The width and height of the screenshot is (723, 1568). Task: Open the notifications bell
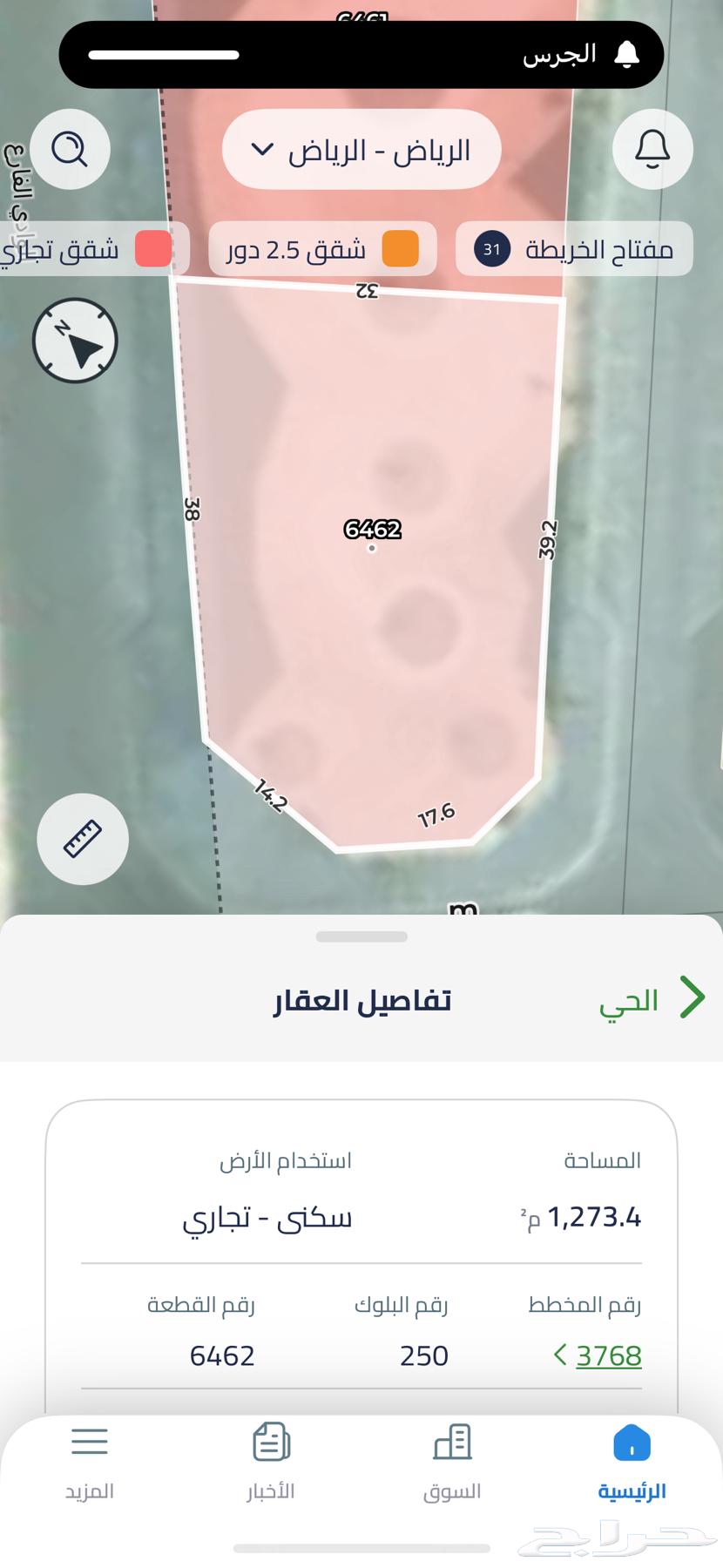coord(652,149)
